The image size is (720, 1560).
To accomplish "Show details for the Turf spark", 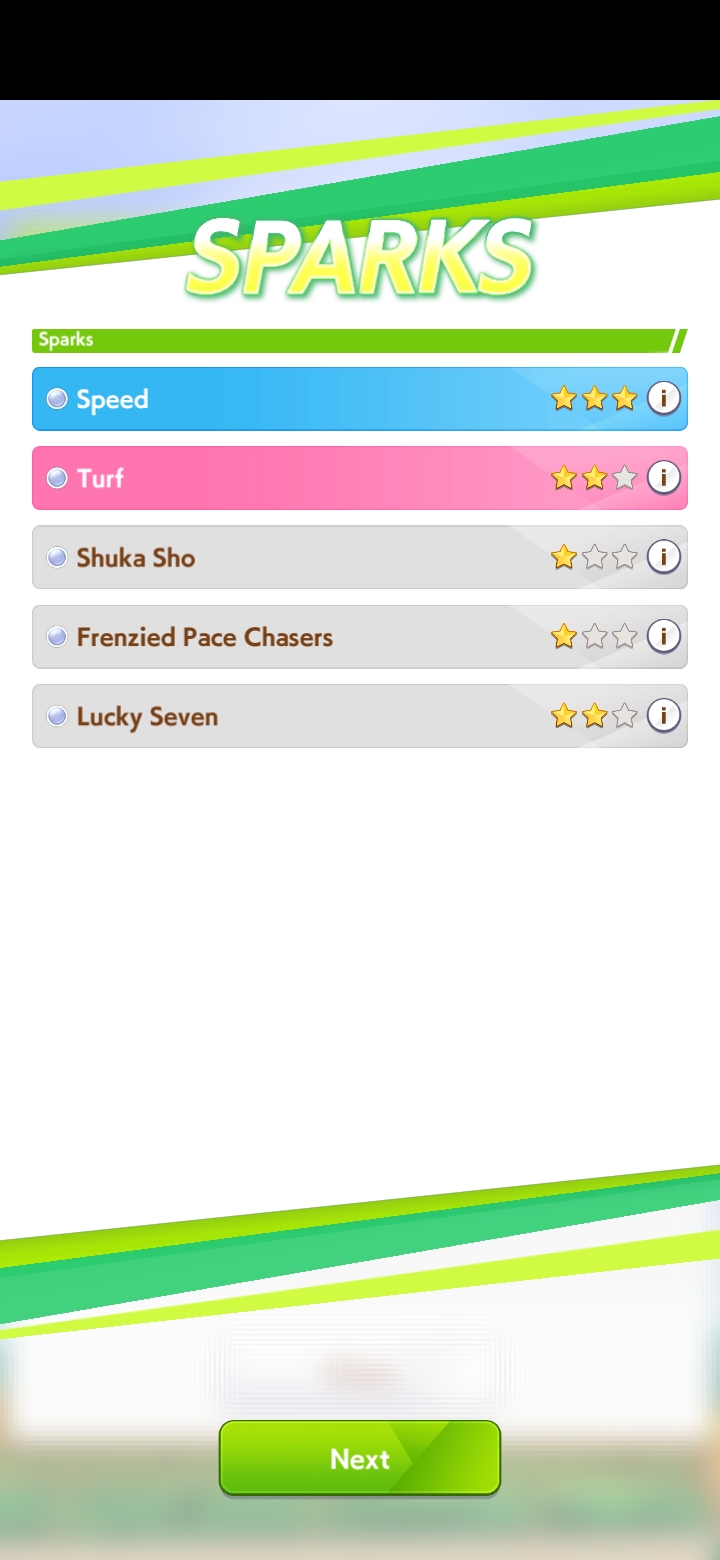I will pyautogui.click(x=663, y=478).
